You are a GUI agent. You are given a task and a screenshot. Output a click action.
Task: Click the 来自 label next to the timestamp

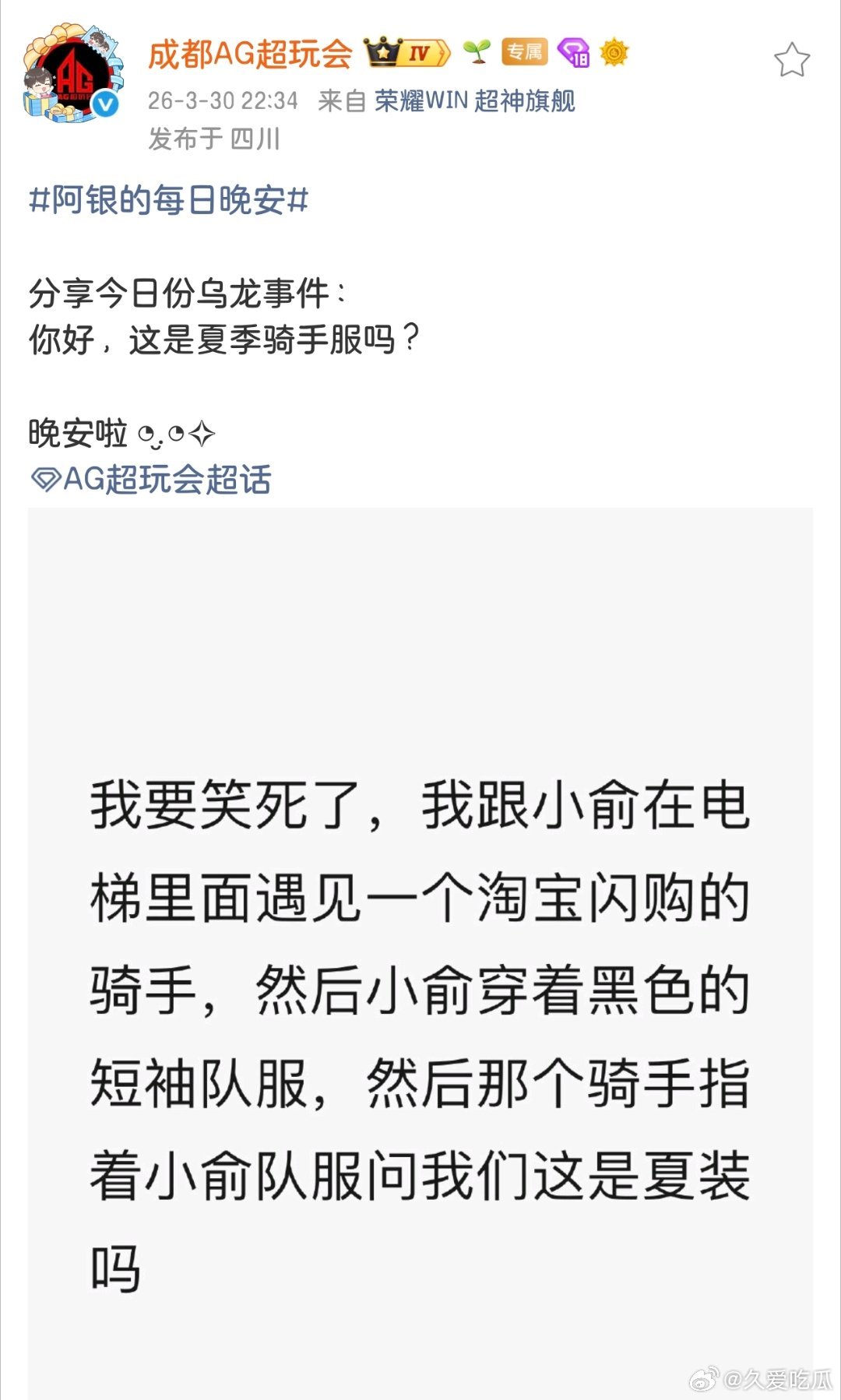(341, 102)
